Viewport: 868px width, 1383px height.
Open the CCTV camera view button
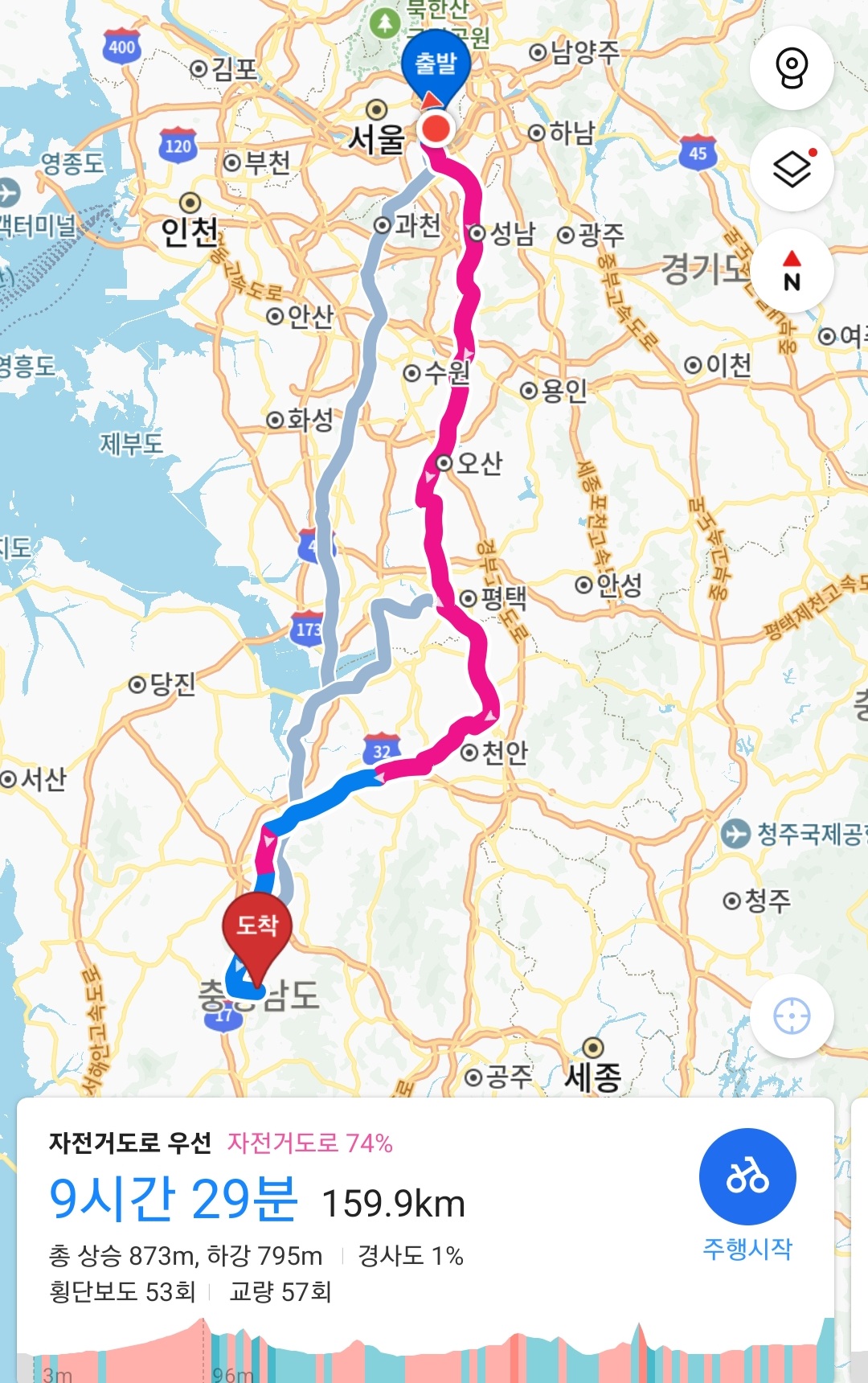pyautogui.click(x=792, y=68)
